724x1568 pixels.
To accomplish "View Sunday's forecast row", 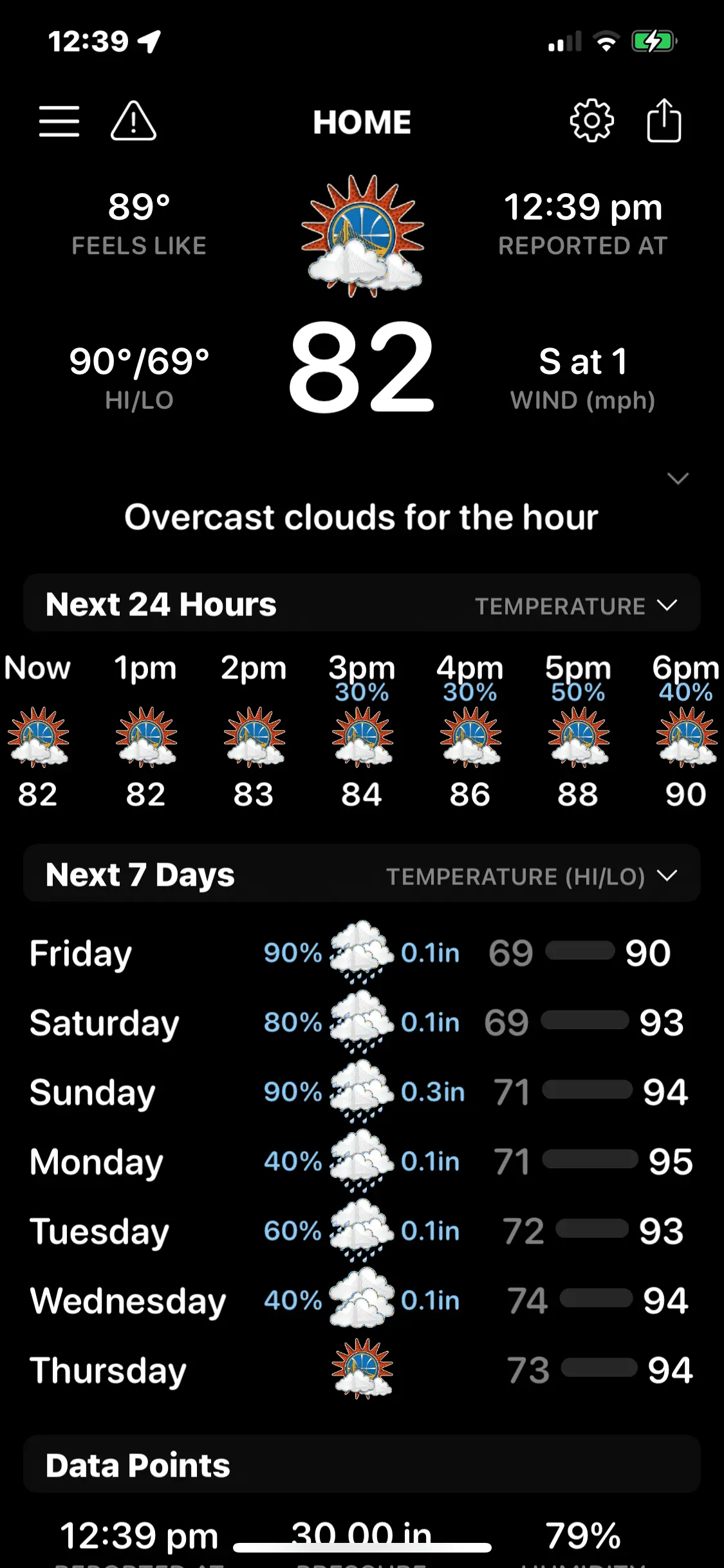I will coord(362,1092).
